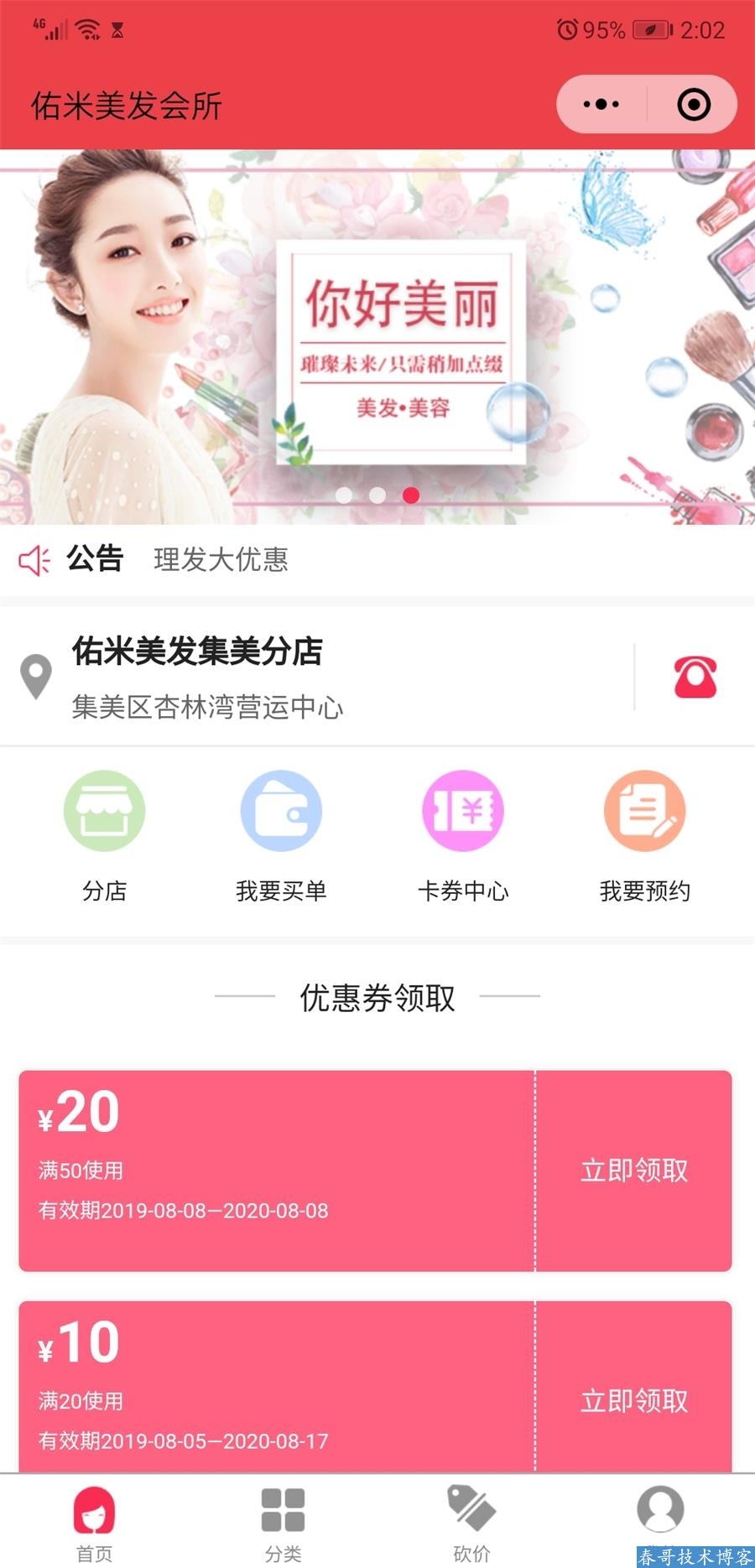Close the mini program with the circle icon
Viewport: 755px width, 1568px height.
693,105
